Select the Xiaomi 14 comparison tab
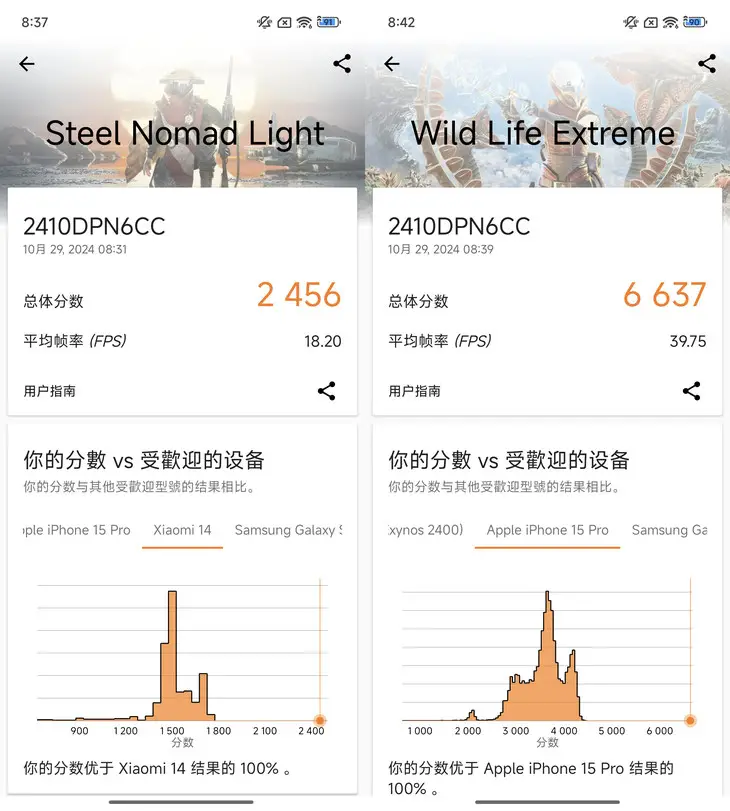 (x=182, y=530)
